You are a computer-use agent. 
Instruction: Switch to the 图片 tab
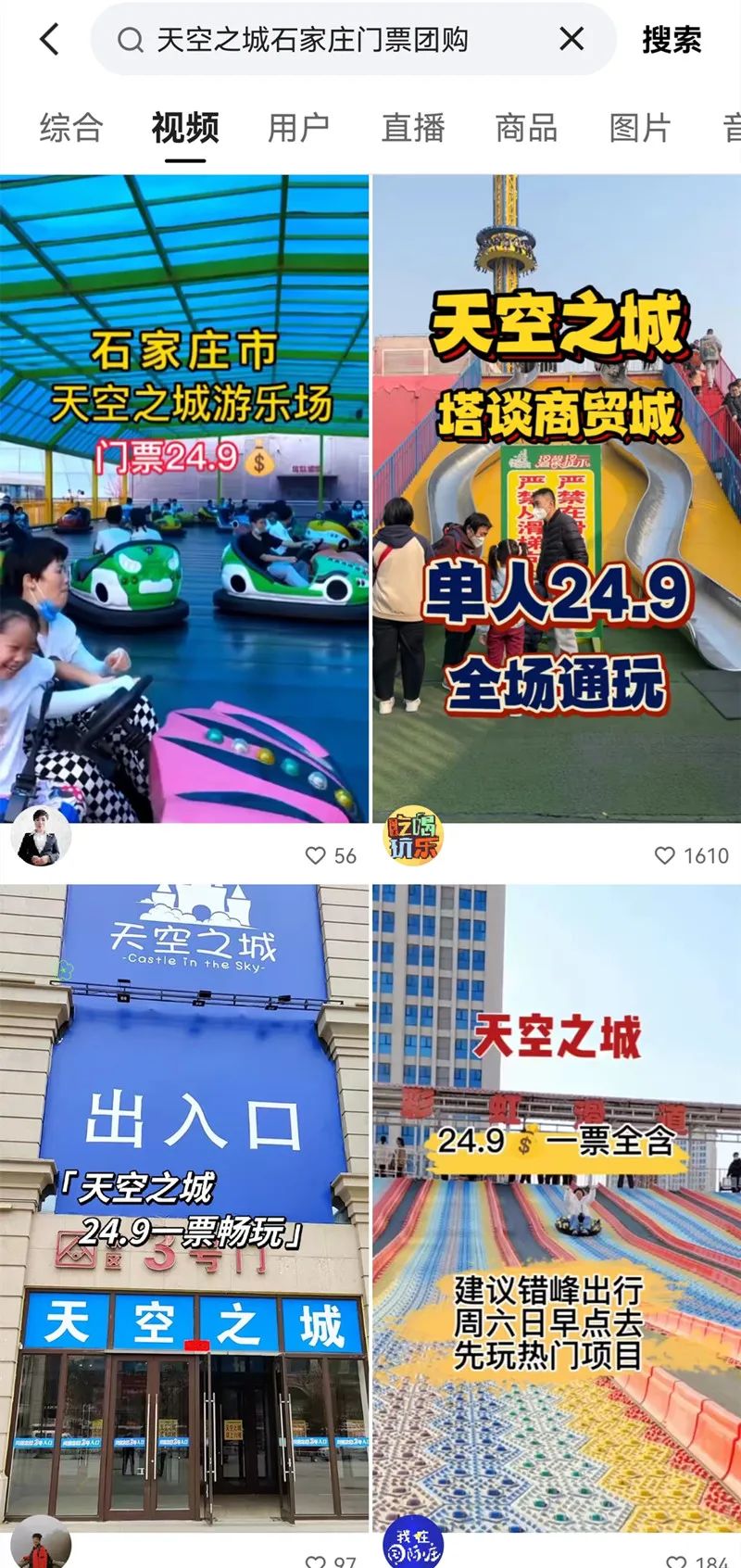[640, 127]
